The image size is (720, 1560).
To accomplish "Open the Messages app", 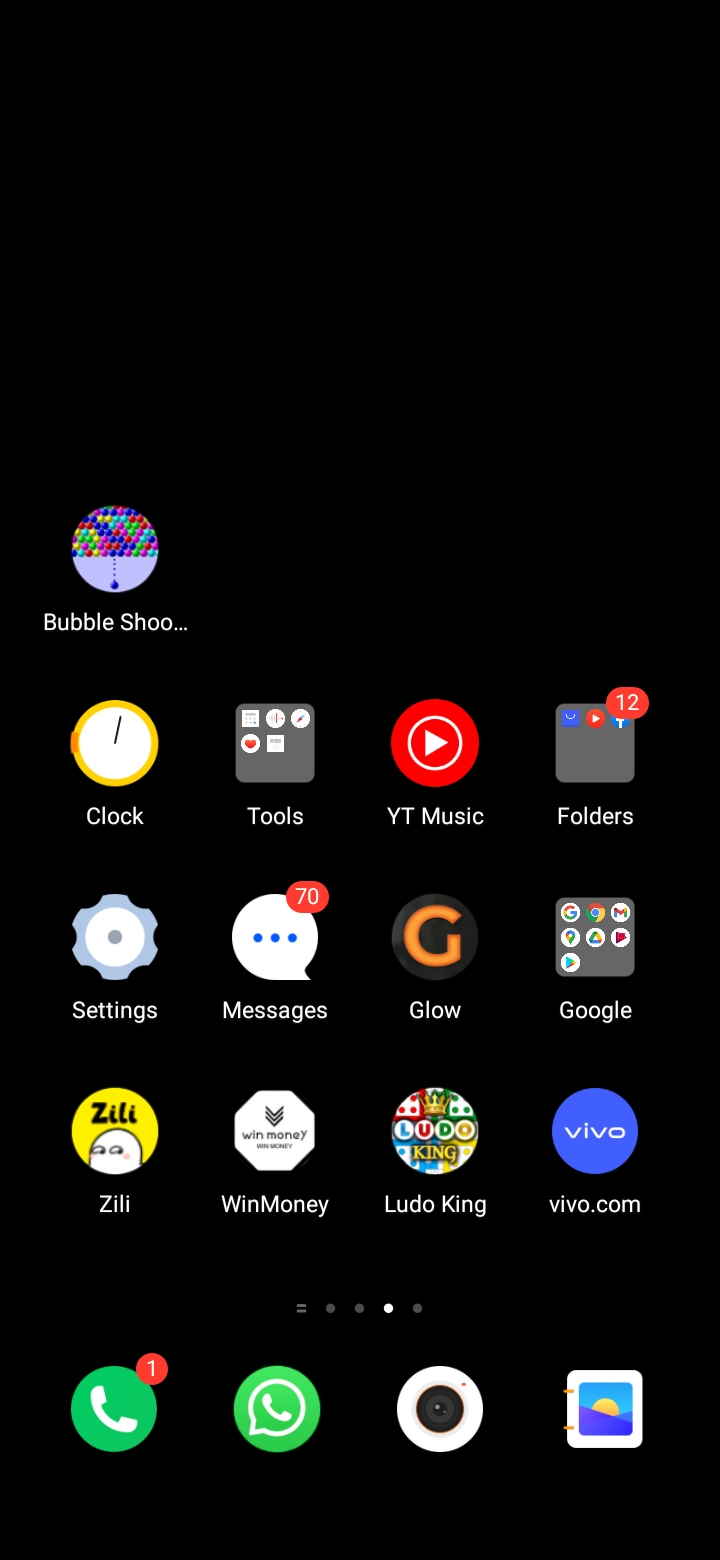I will [x=275, y=937].
